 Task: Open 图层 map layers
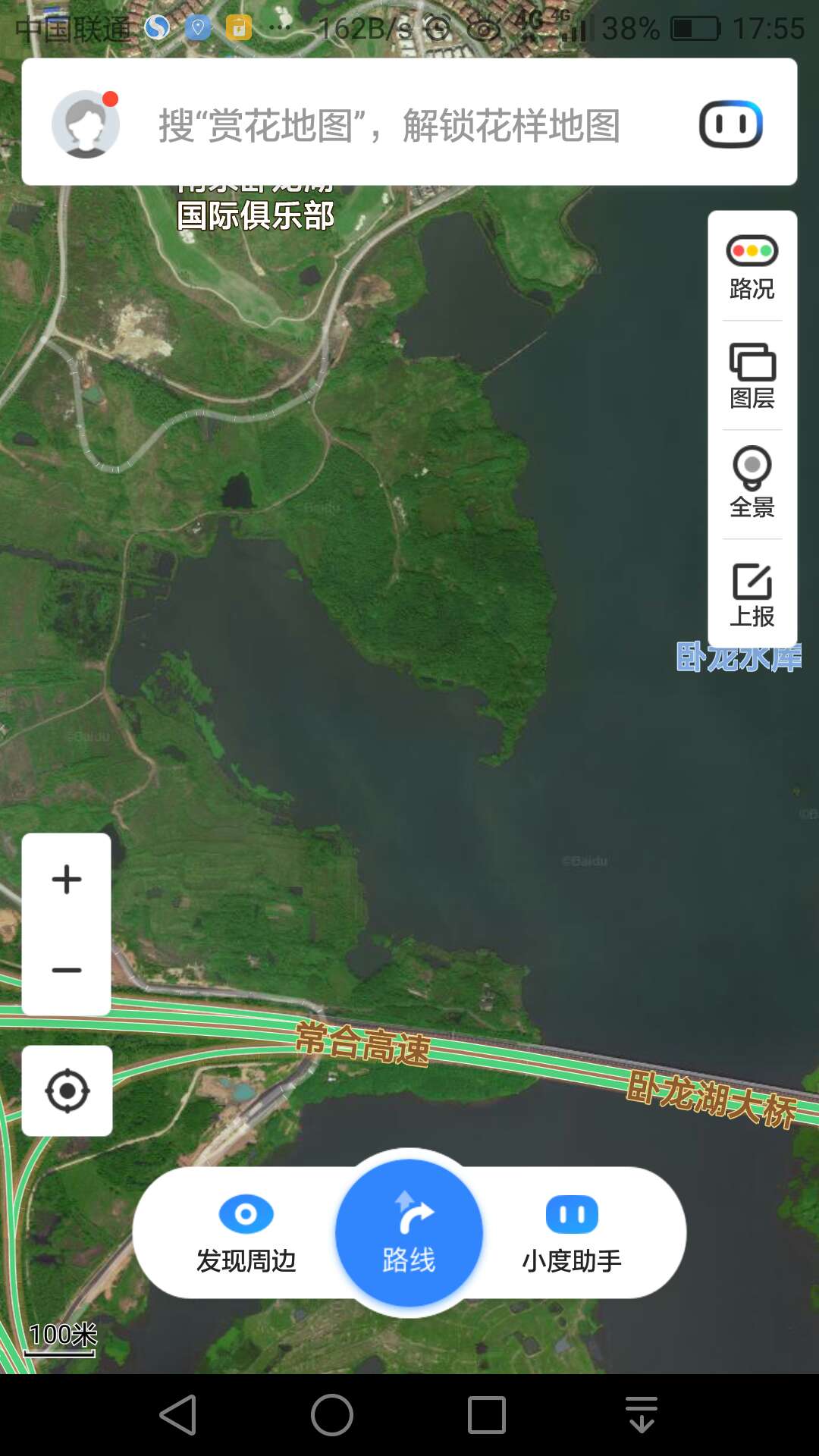coord(752,376)
